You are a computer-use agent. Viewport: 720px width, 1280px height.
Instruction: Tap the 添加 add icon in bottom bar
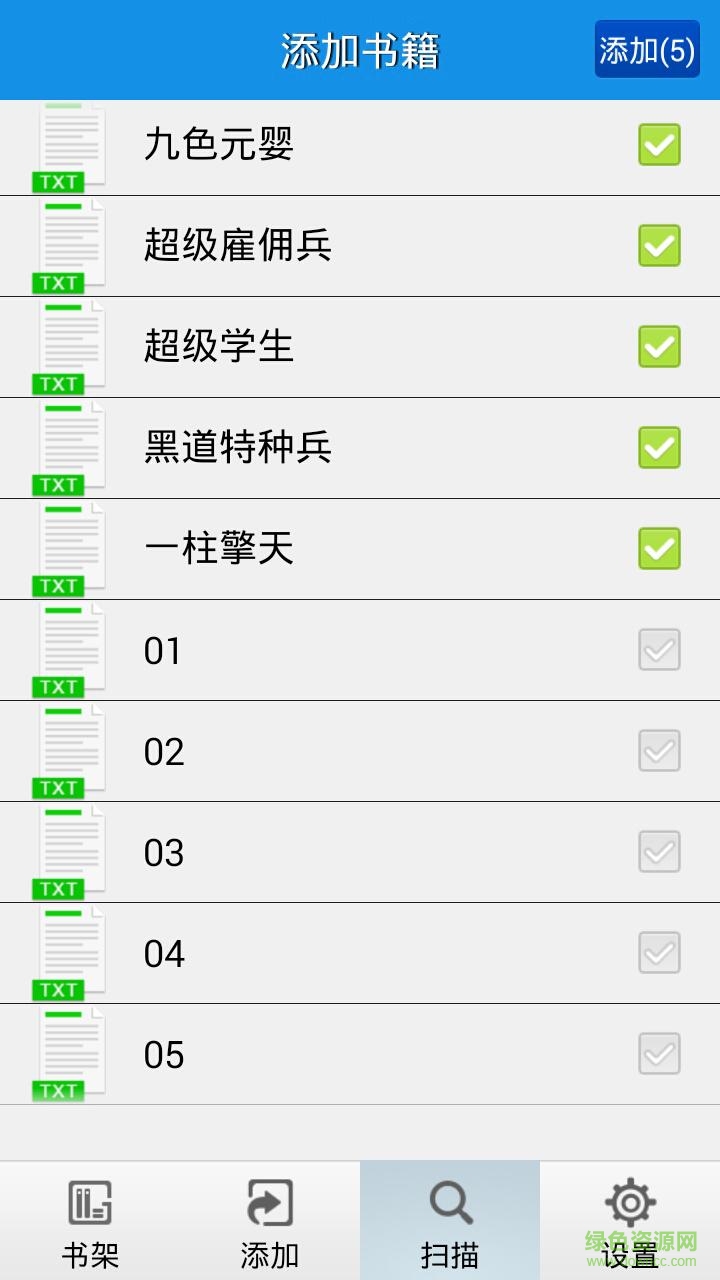[270, 1205]
